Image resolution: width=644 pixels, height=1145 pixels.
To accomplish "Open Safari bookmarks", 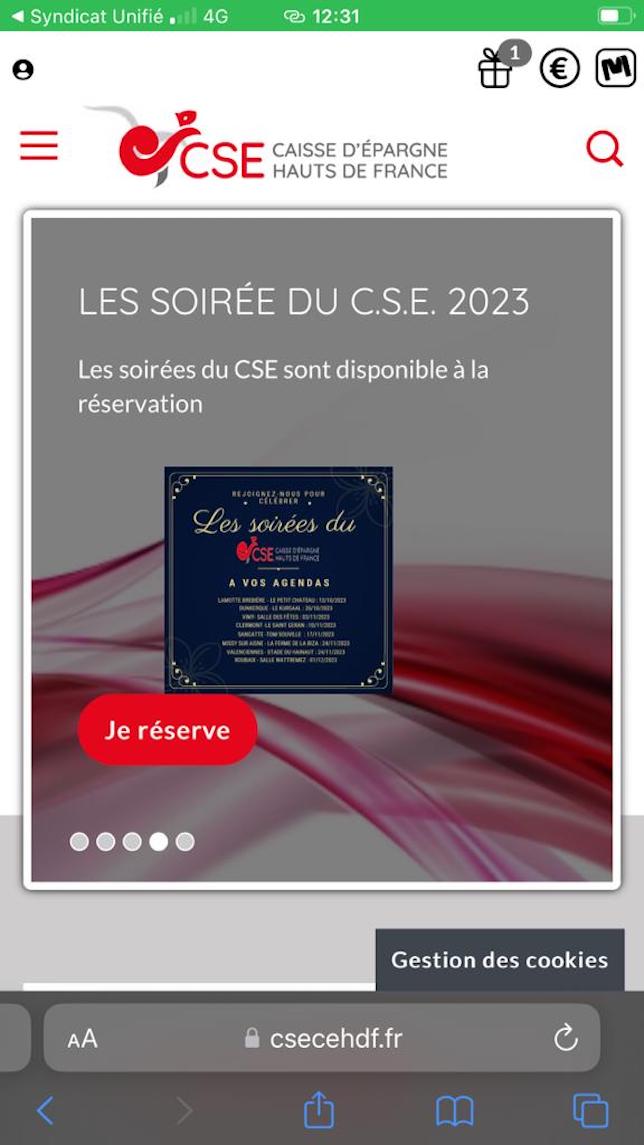I will coord(454,1110).
